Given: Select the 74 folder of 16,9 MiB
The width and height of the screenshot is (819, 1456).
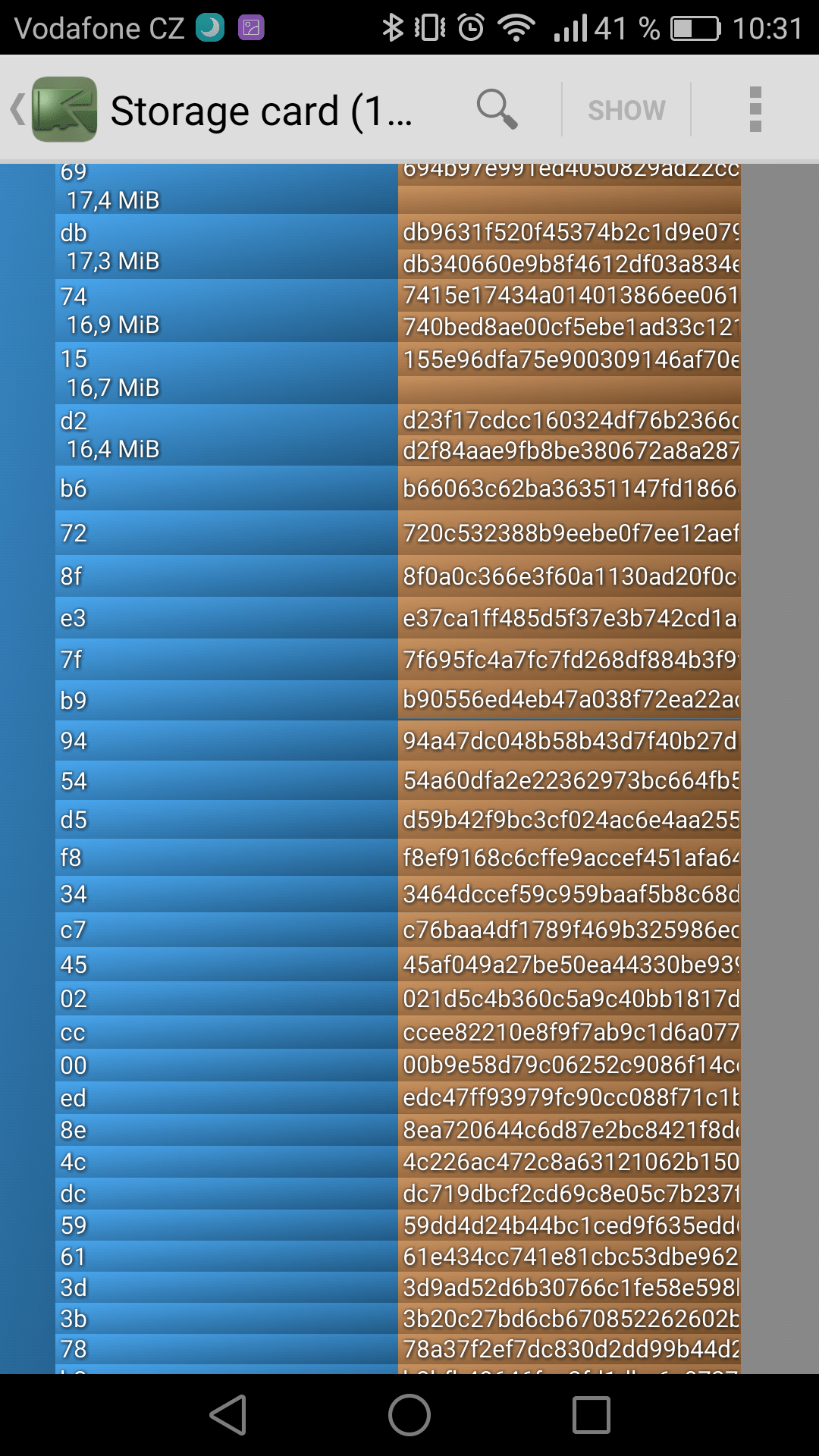Looking at the screenshot, I should point(226,310).
